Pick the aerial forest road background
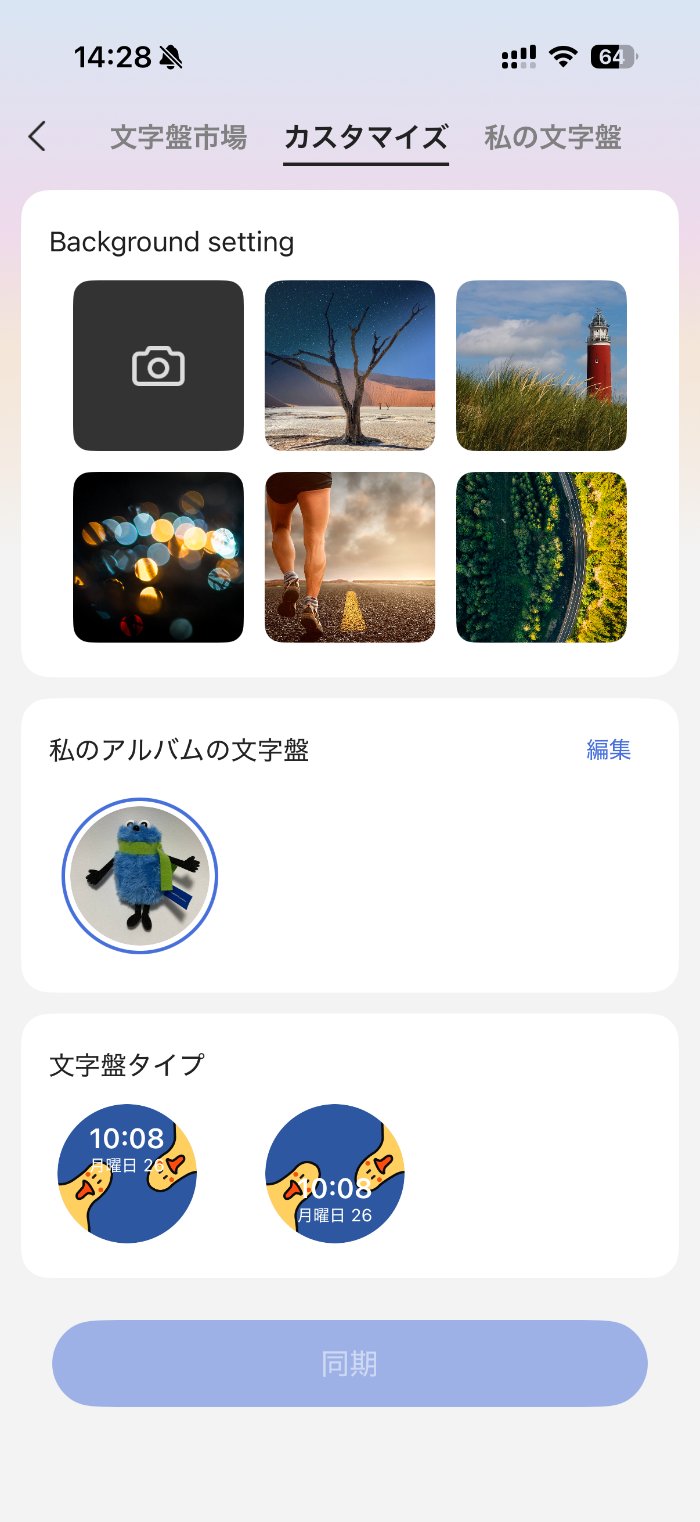 (541, 557)
